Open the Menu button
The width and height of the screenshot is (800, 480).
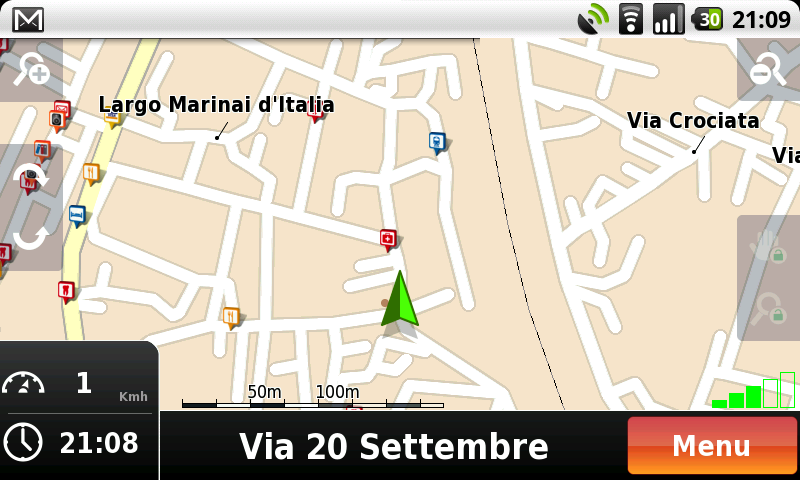click(712, 446)
